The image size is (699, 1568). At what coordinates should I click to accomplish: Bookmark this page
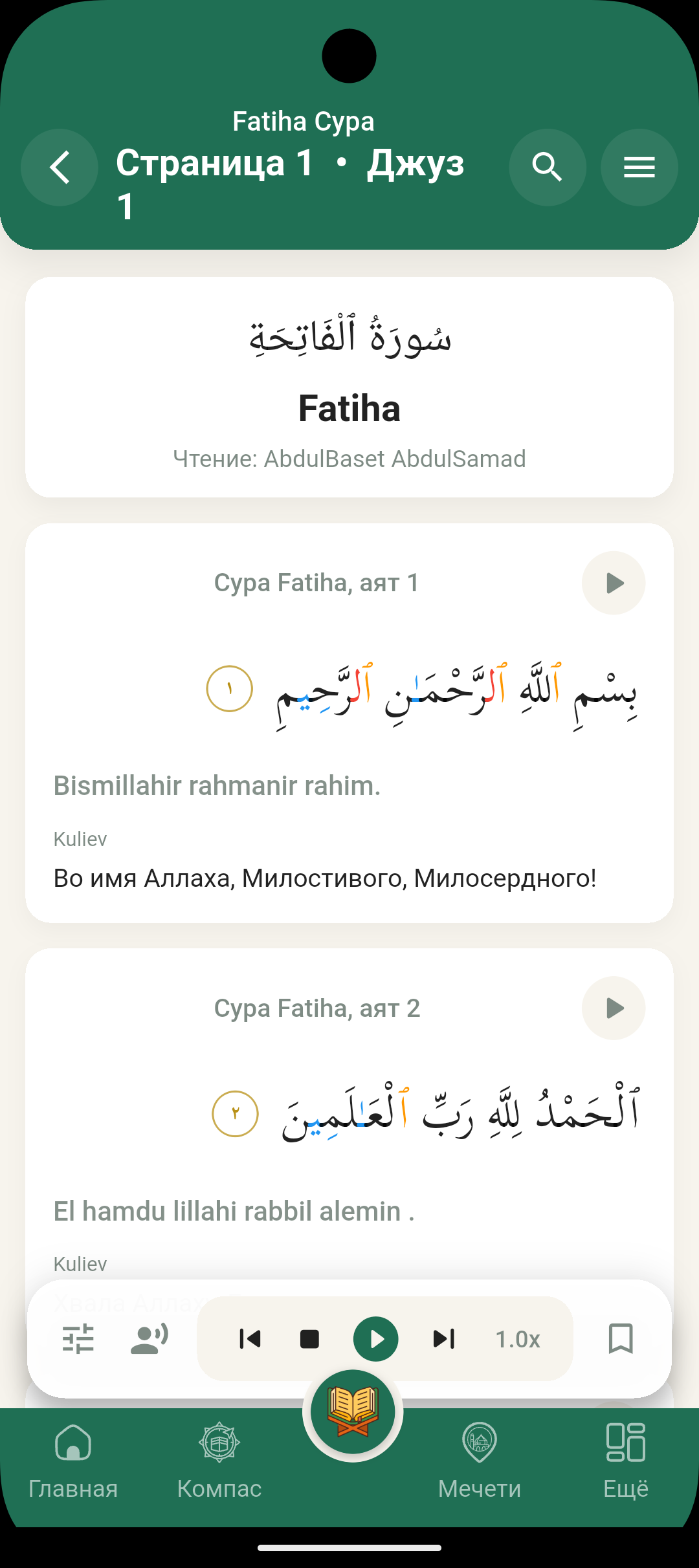click(621, 1338)
